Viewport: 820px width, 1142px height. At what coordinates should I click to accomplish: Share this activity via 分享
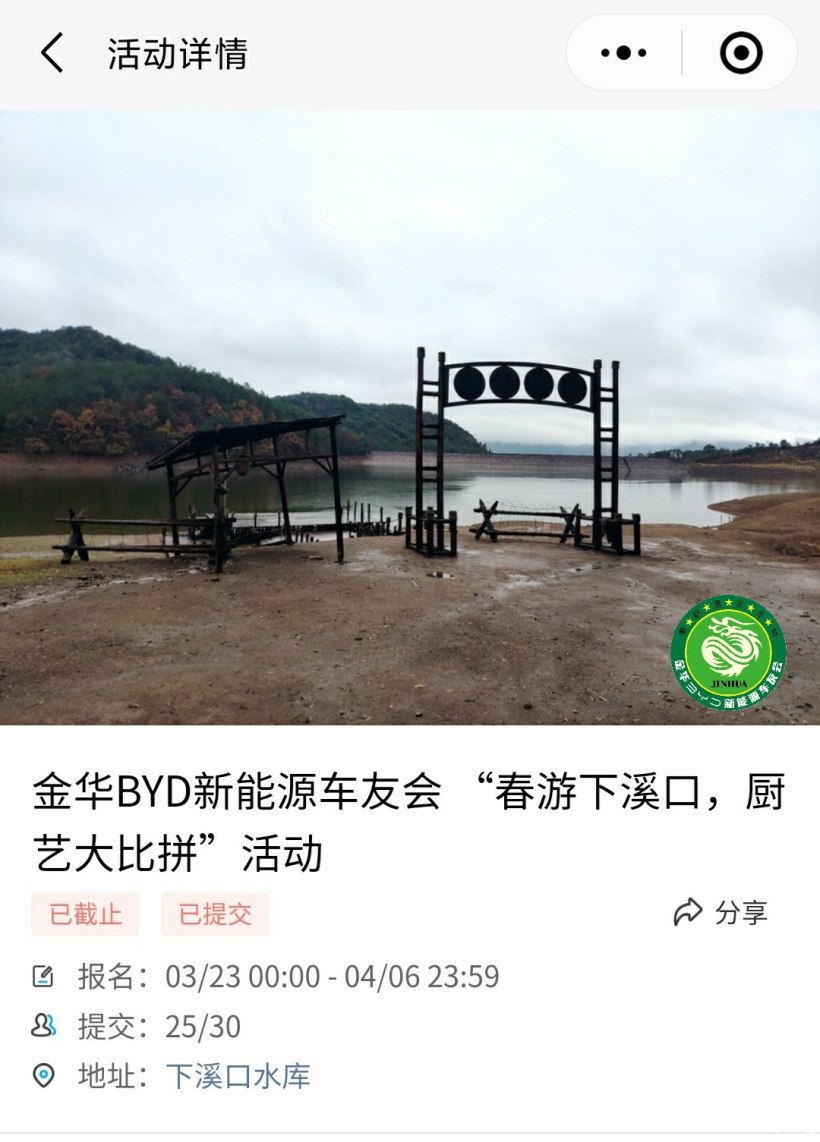coord(721,912)
